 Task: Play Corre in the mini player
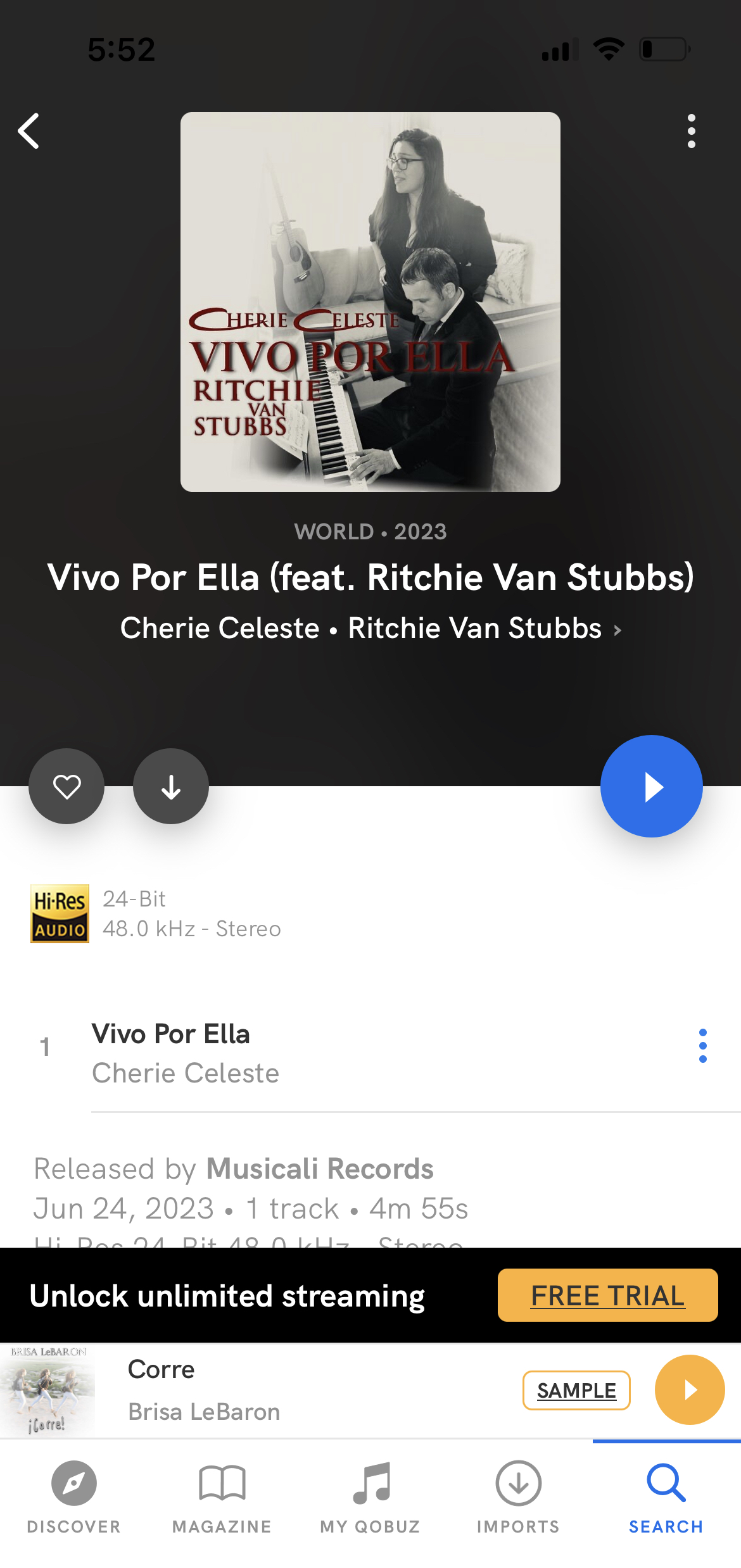coord(689,1390)
